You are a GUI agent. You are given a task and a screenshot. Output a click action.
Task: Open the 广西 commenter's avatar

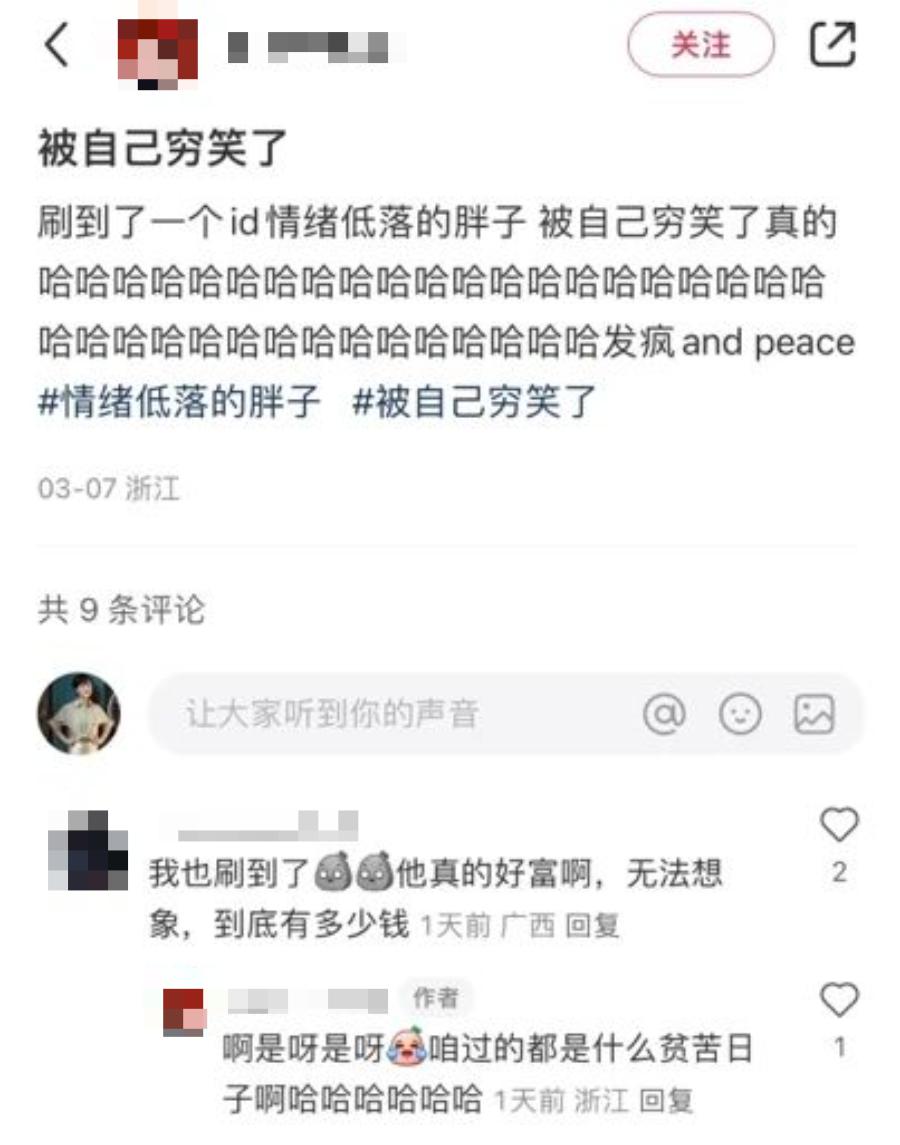(88, 851)
